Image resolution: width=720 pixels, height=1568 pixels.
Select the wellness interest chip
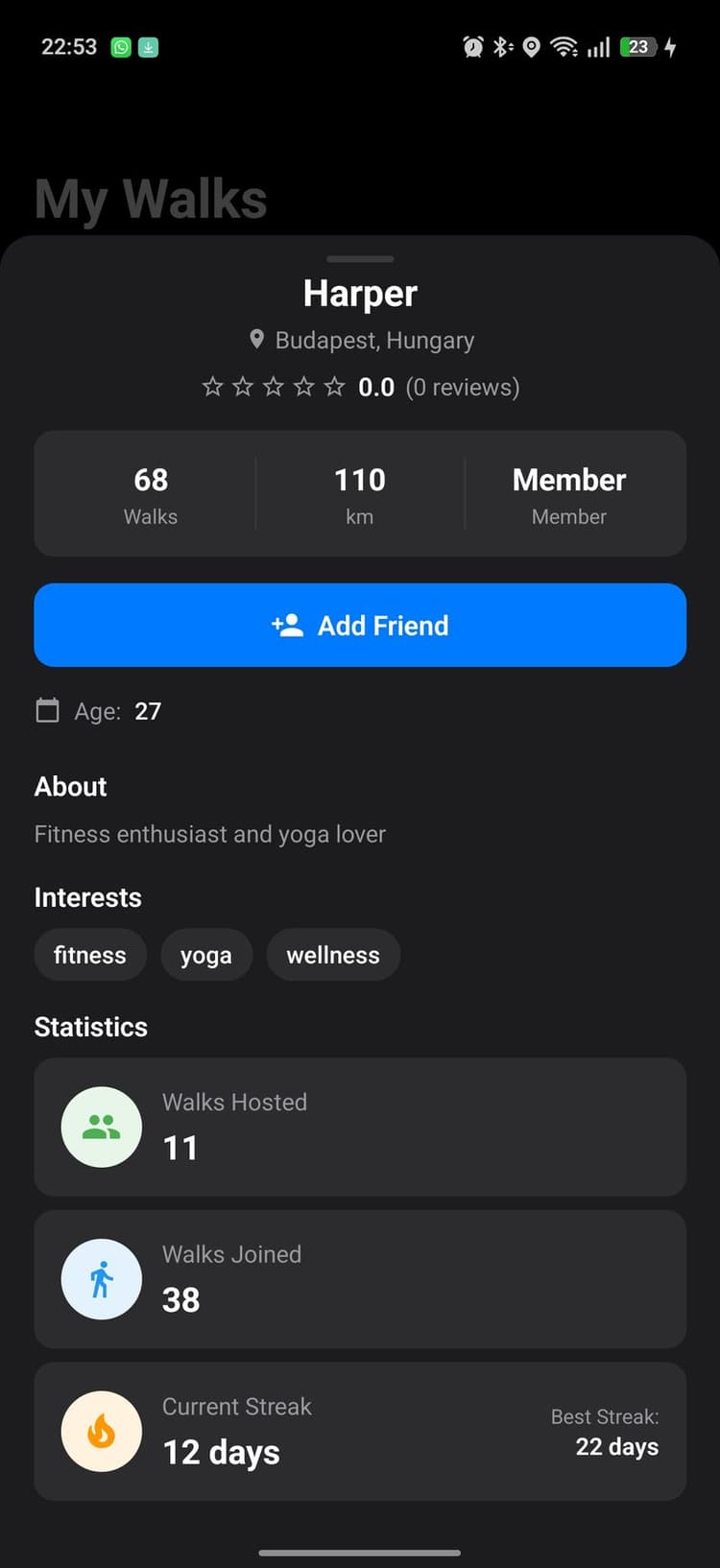coord(333,955)
